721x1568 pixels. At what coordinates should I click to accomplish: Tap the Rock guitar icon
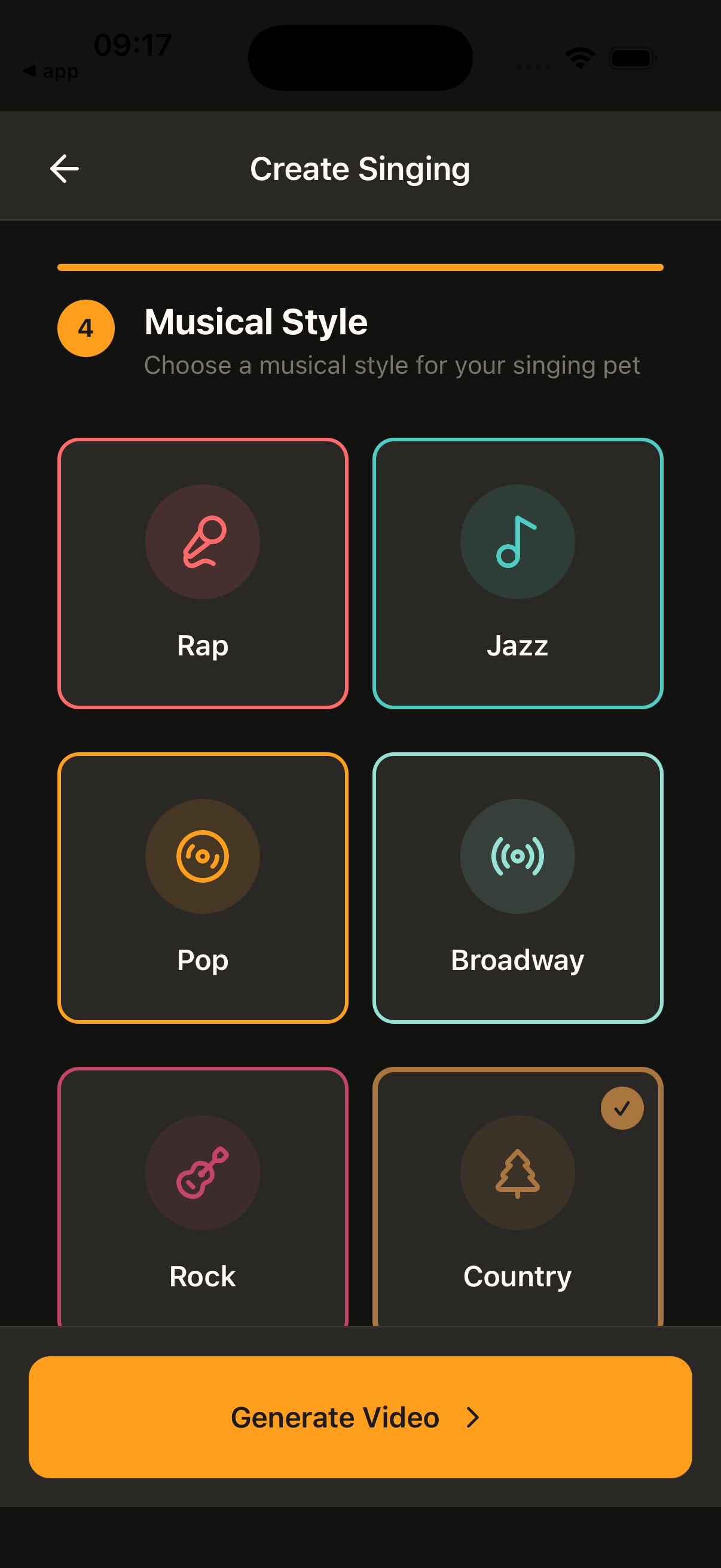point(203,1172)
